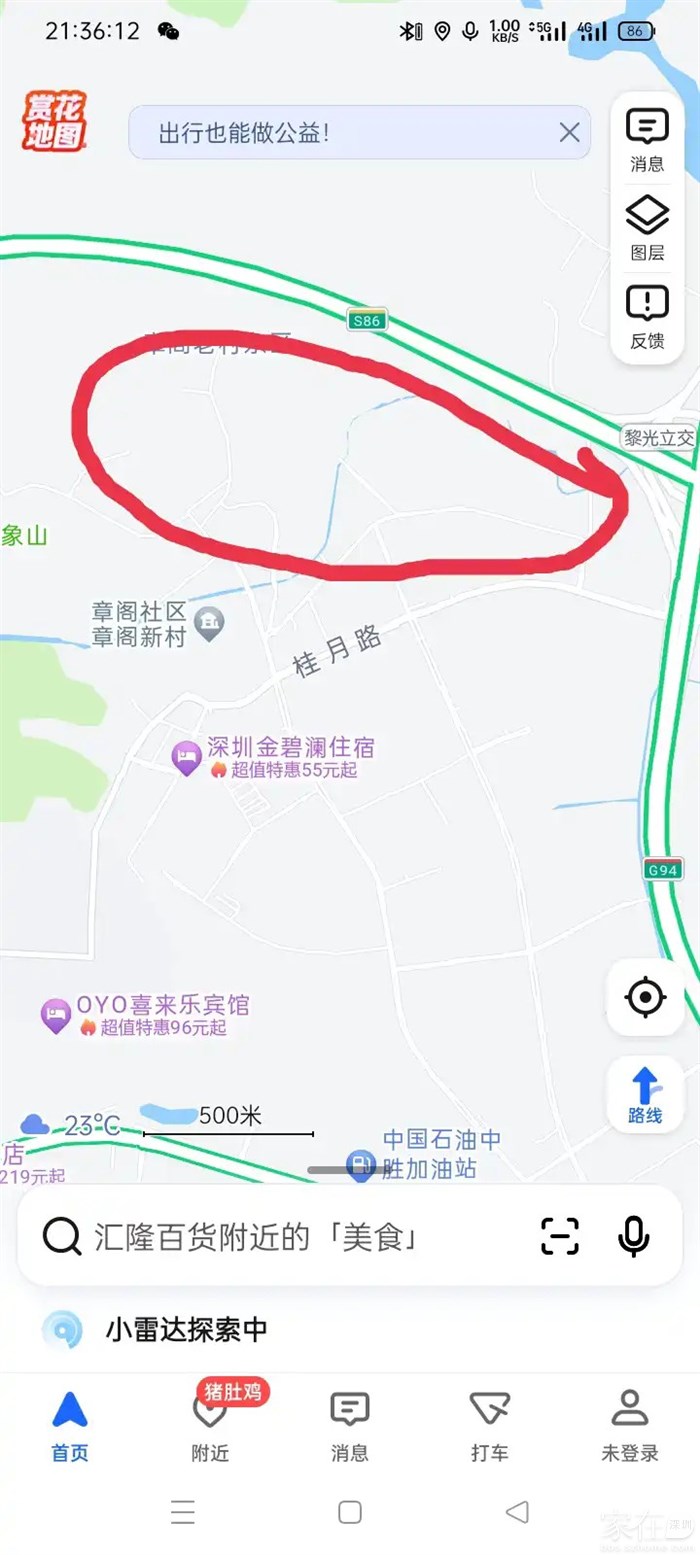Select the 深圳金碧澜住宿 hotel marker
The image size is (700, 1555).
tap(187, 758)
